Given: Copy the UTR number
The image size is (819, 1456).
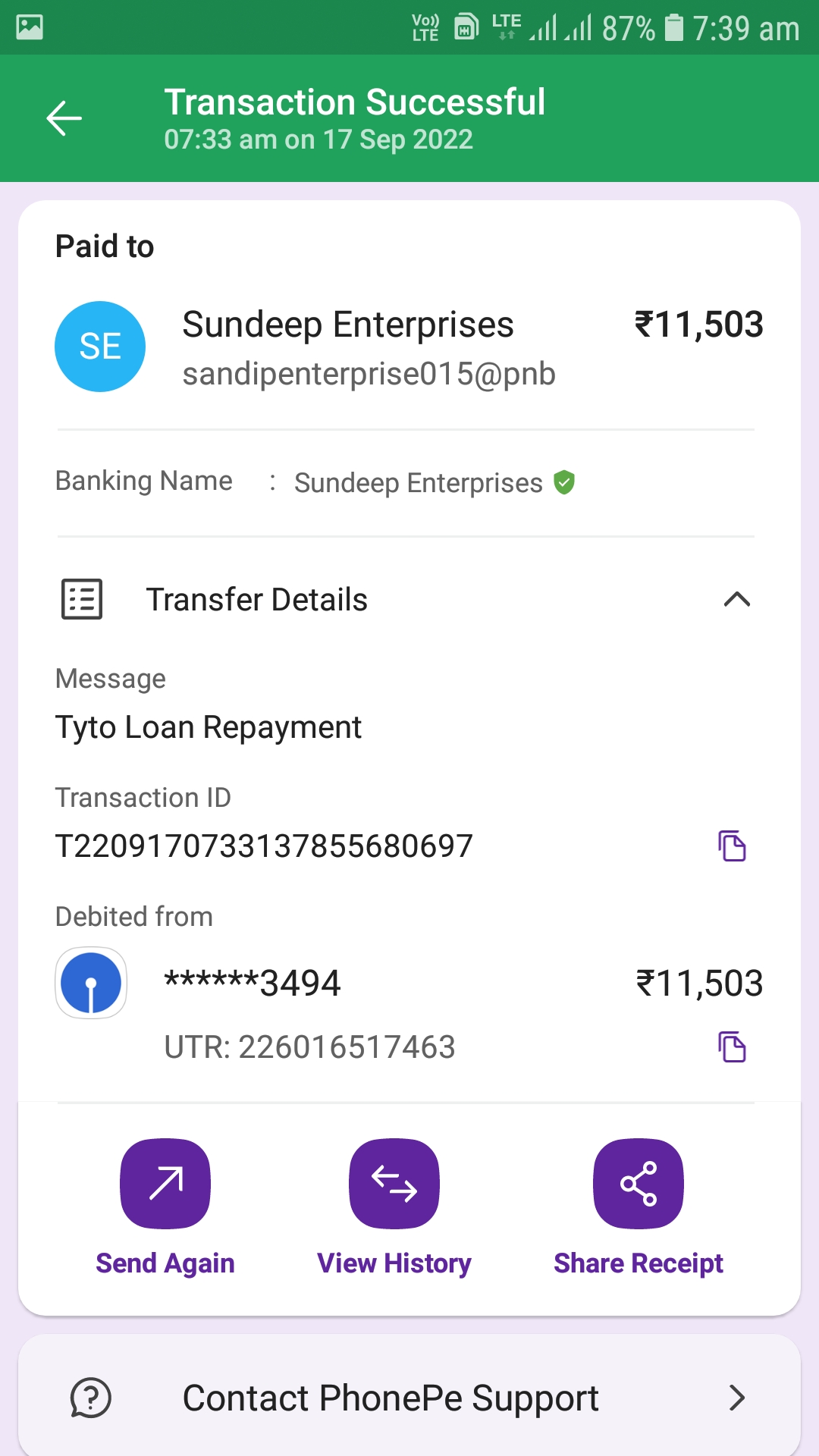Looking at the screenshot, I should 732,1047.
